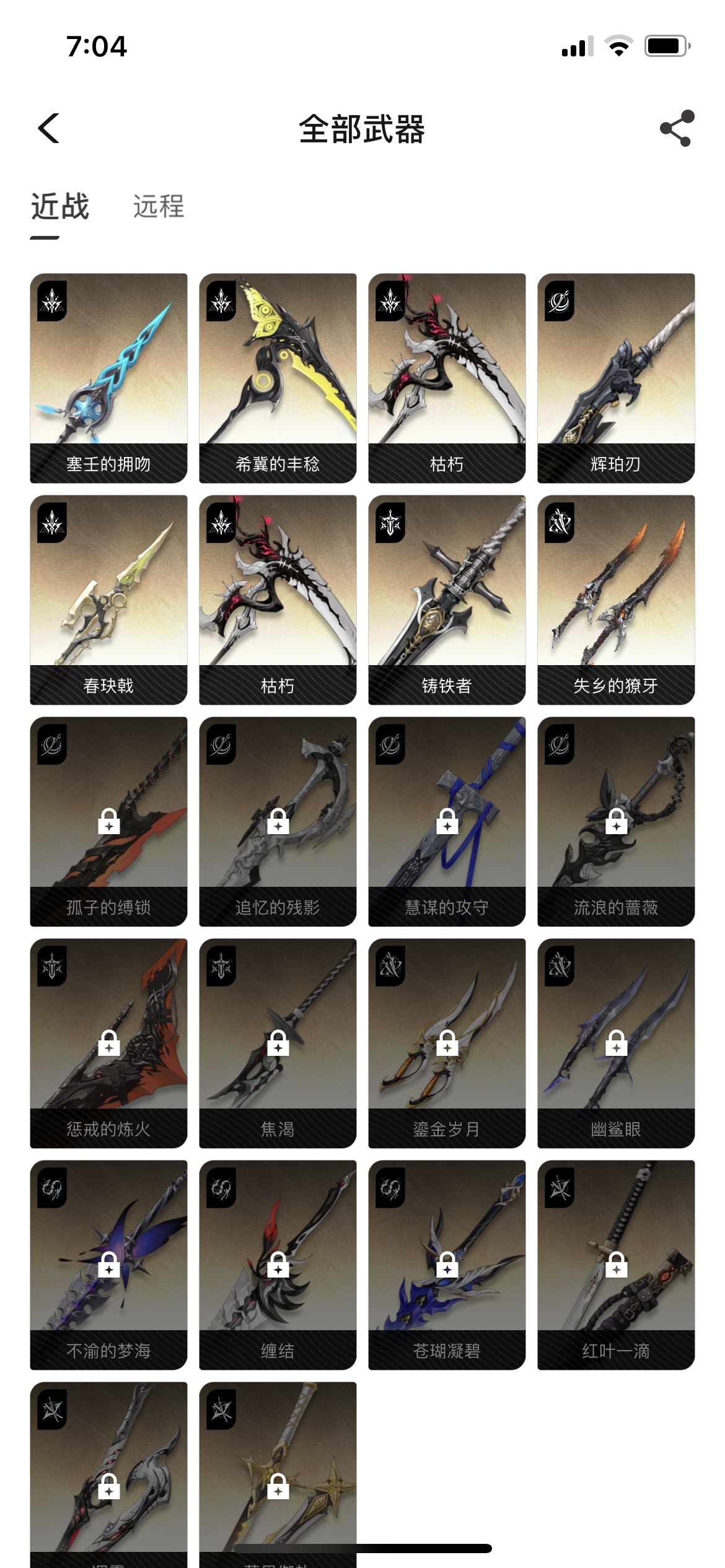The height and width of the screenshot is (1568, 725).
Task: View 希冀的丰稔 weapon details
Action: [278, 378]
